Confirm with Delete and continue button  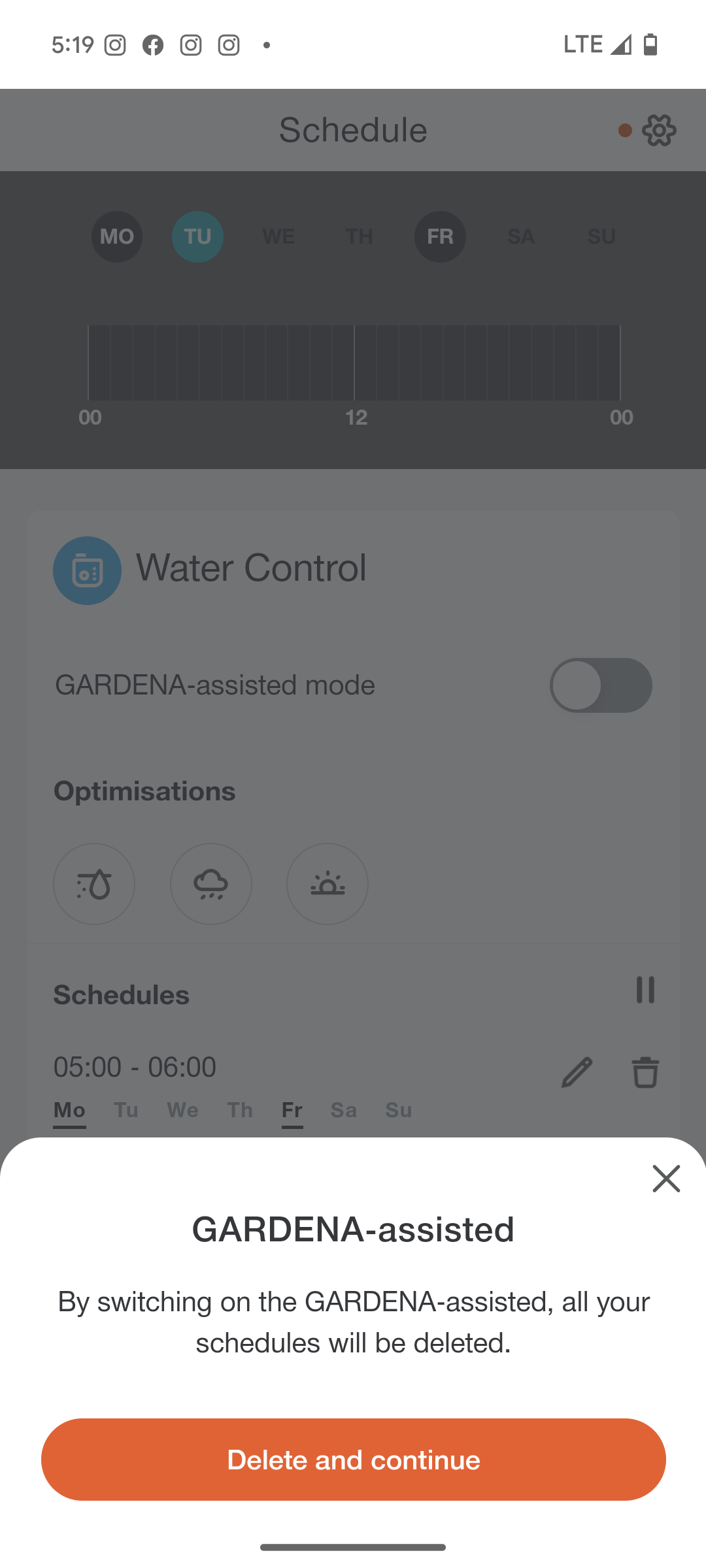(x=353, y=1459)
